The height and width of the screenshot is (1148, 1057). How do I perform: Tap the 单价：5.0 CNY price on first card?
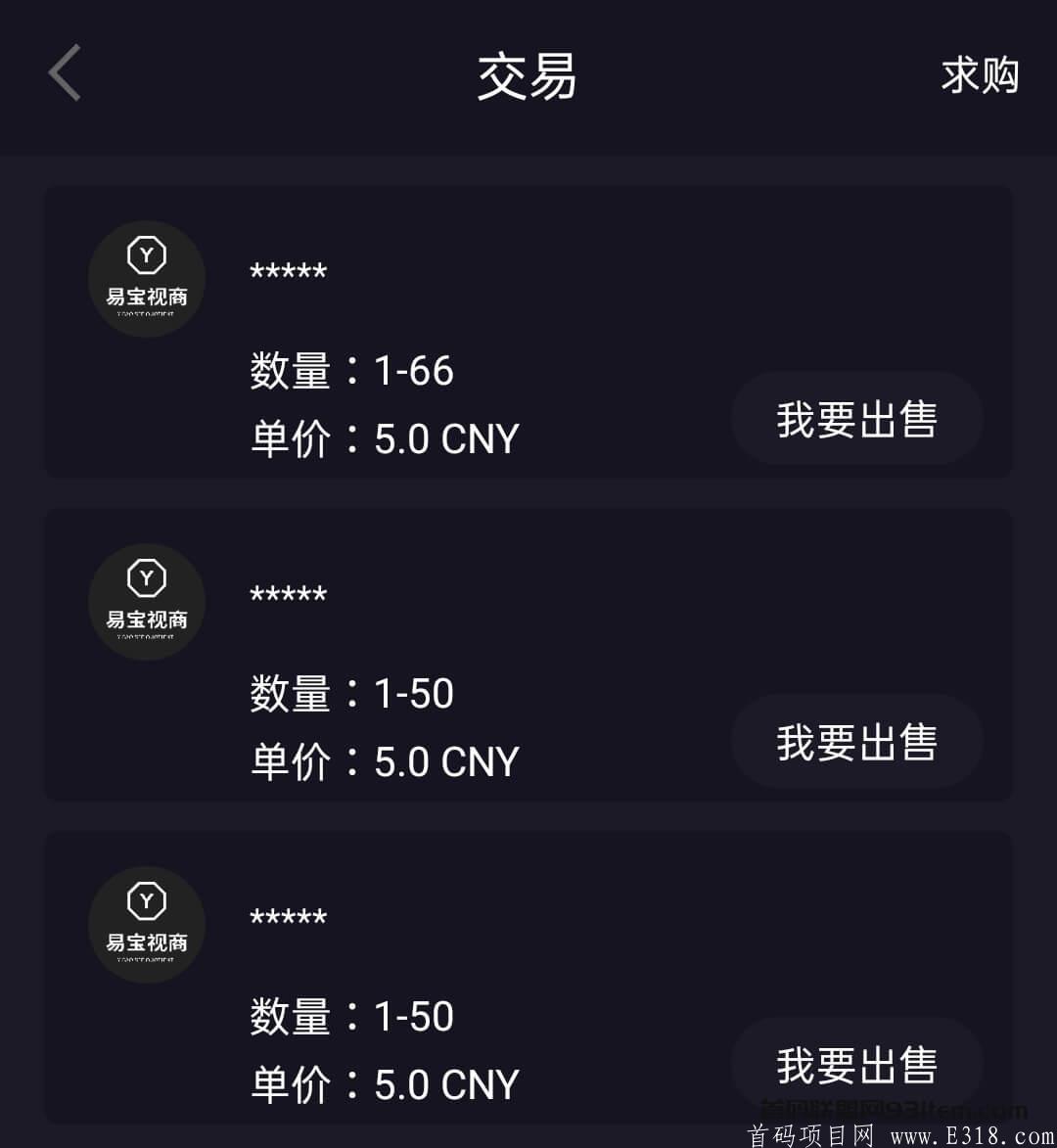click(383, 438)
